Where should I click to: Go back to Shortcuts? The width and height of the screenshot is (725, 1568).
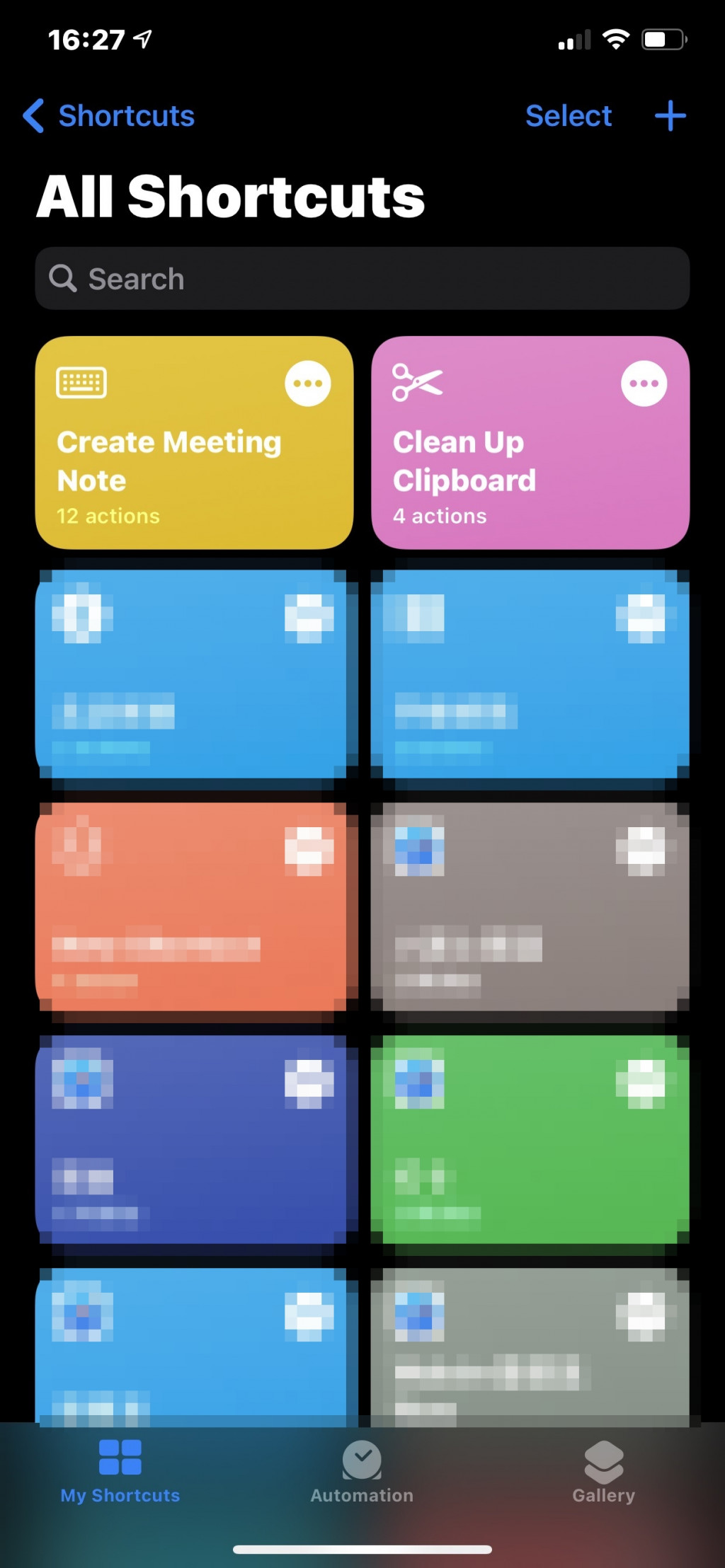coord(110,116)
